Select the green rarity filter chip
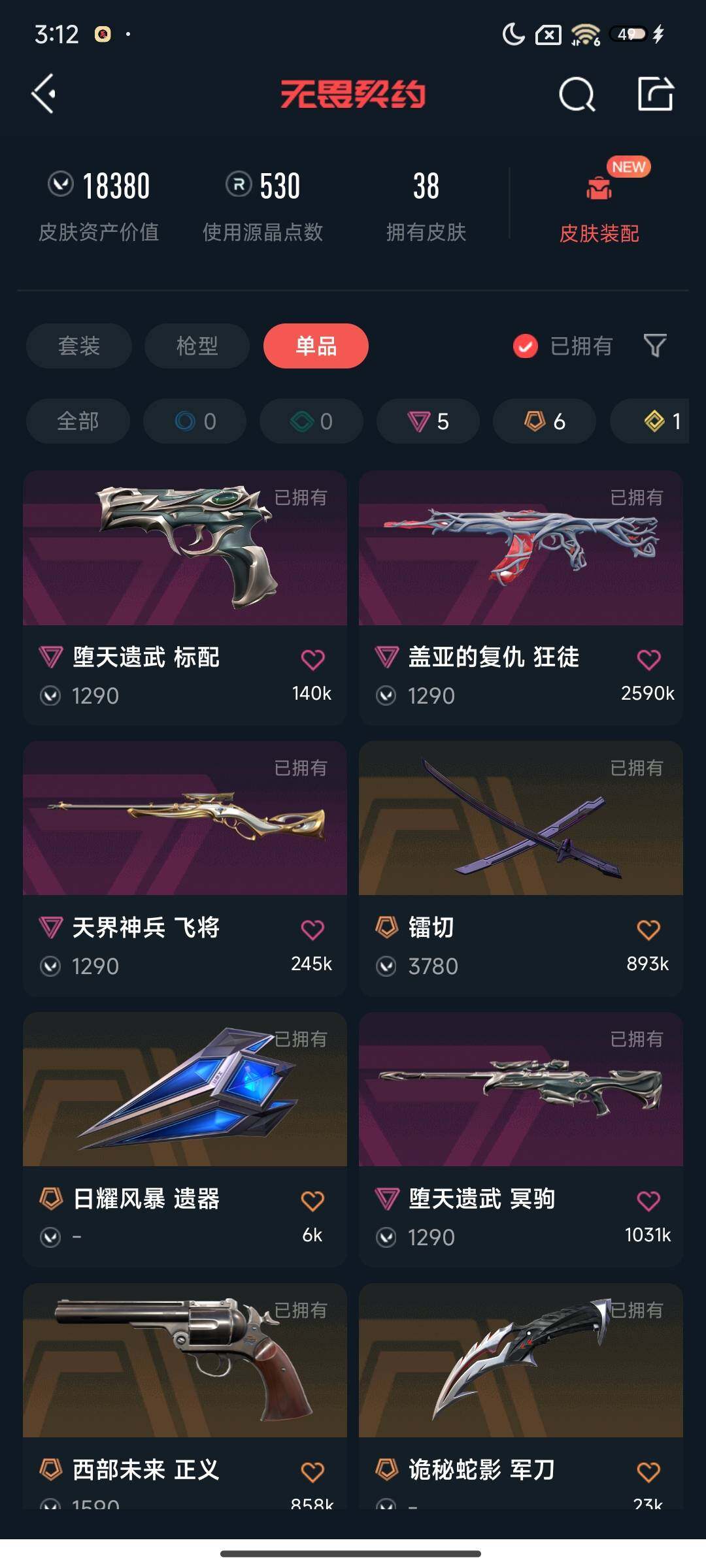 311,421
